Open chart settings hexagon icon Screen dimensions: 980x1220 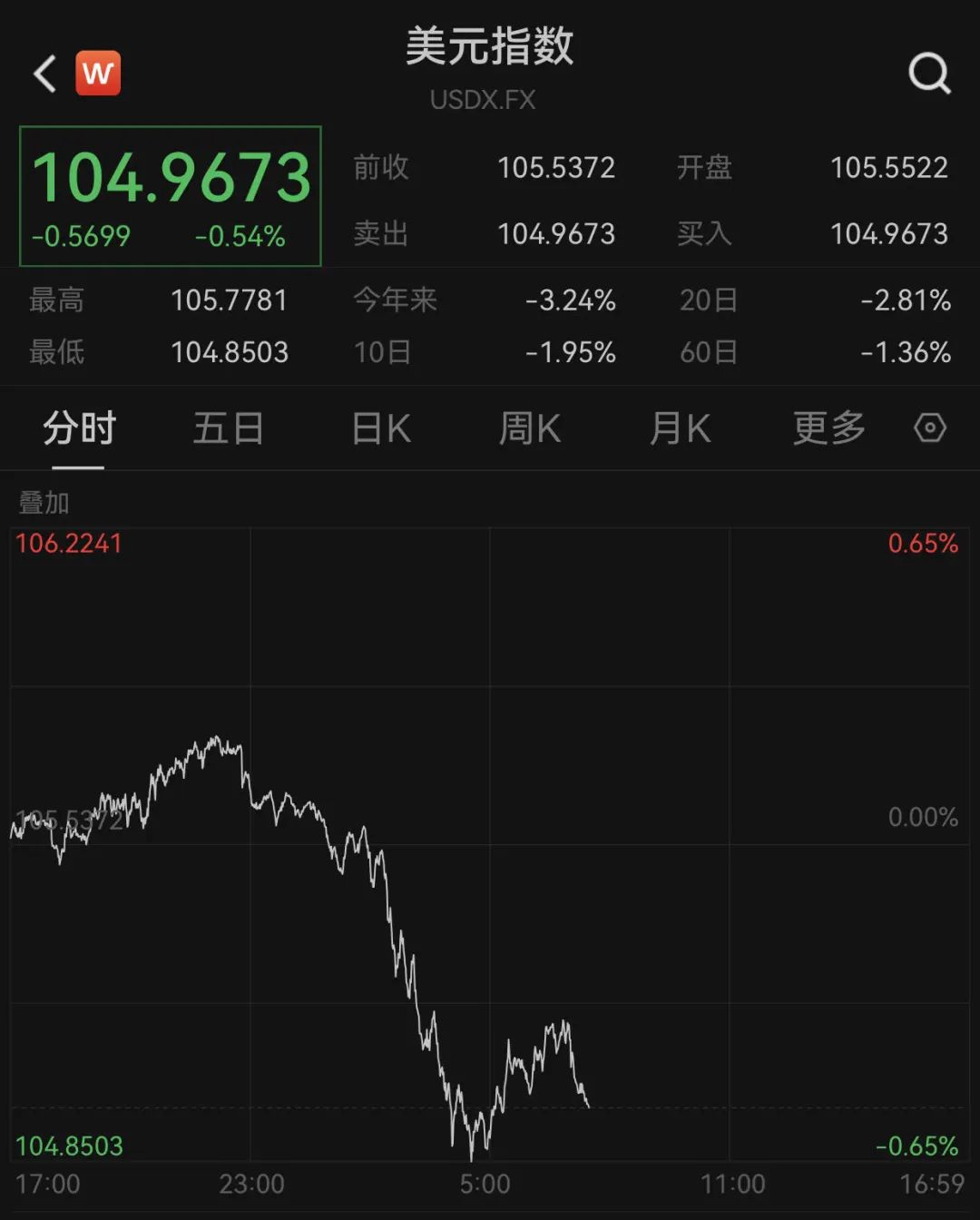point(930,428)
